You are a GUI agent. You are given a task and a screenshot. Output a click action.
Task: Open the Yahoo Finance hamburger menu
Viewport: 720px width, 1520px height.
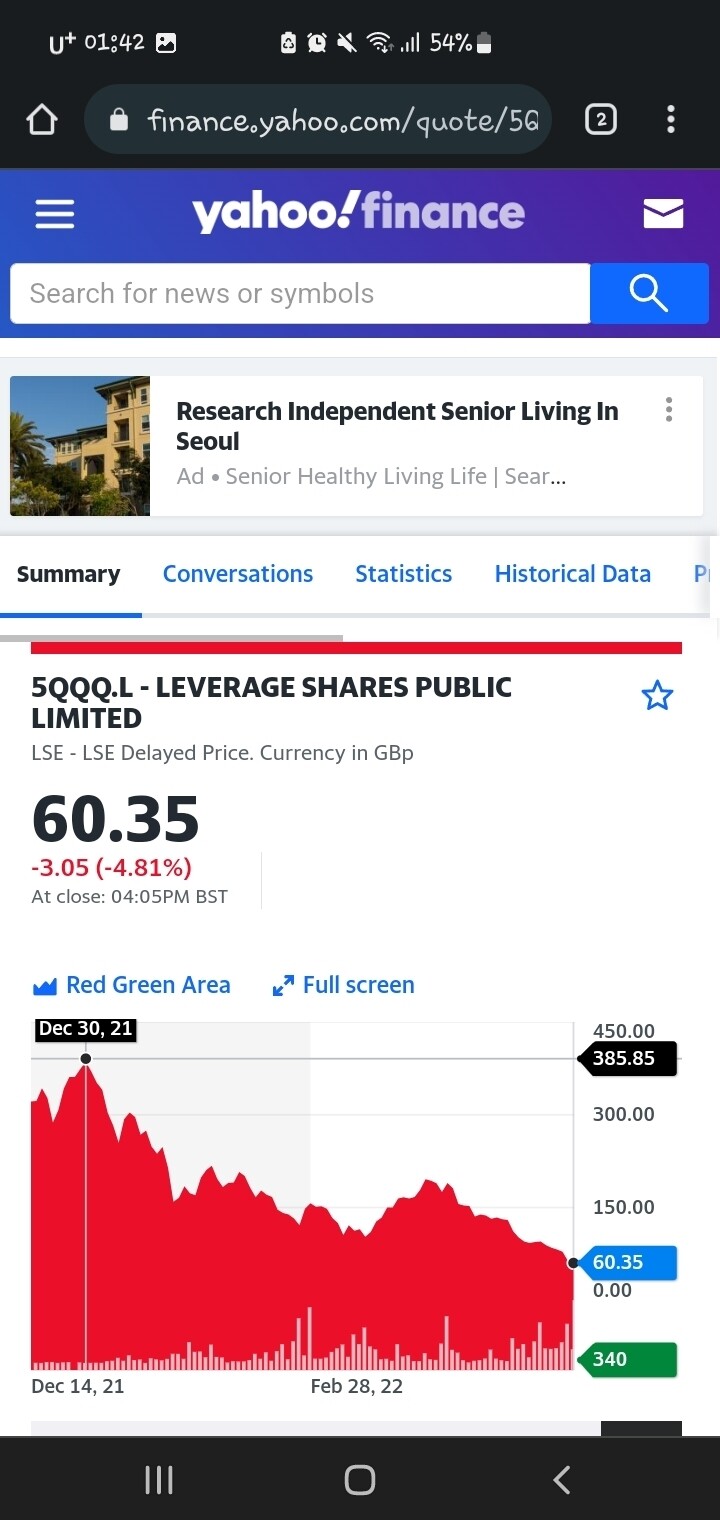click(55, 214)
